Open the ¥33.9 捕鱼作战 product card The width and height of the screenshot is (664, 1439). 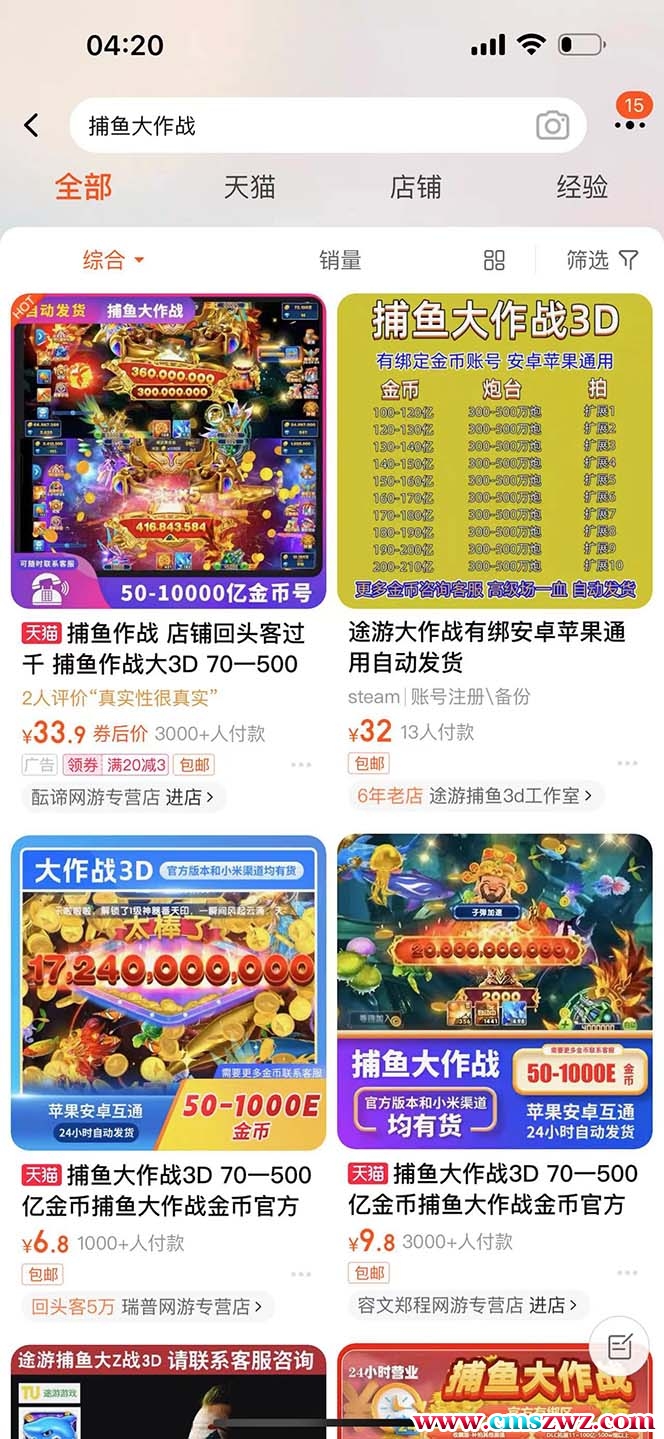168,451
